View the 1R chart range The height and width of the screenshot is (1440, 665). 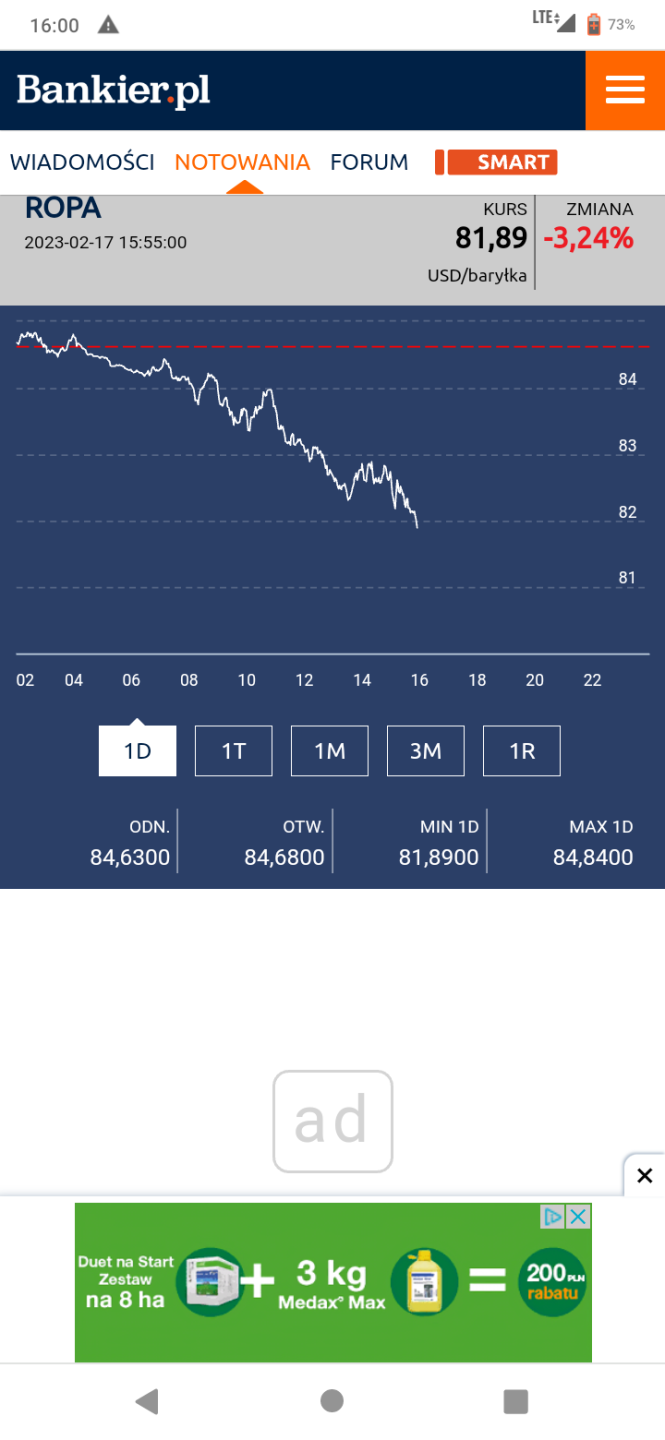[522, 751]
